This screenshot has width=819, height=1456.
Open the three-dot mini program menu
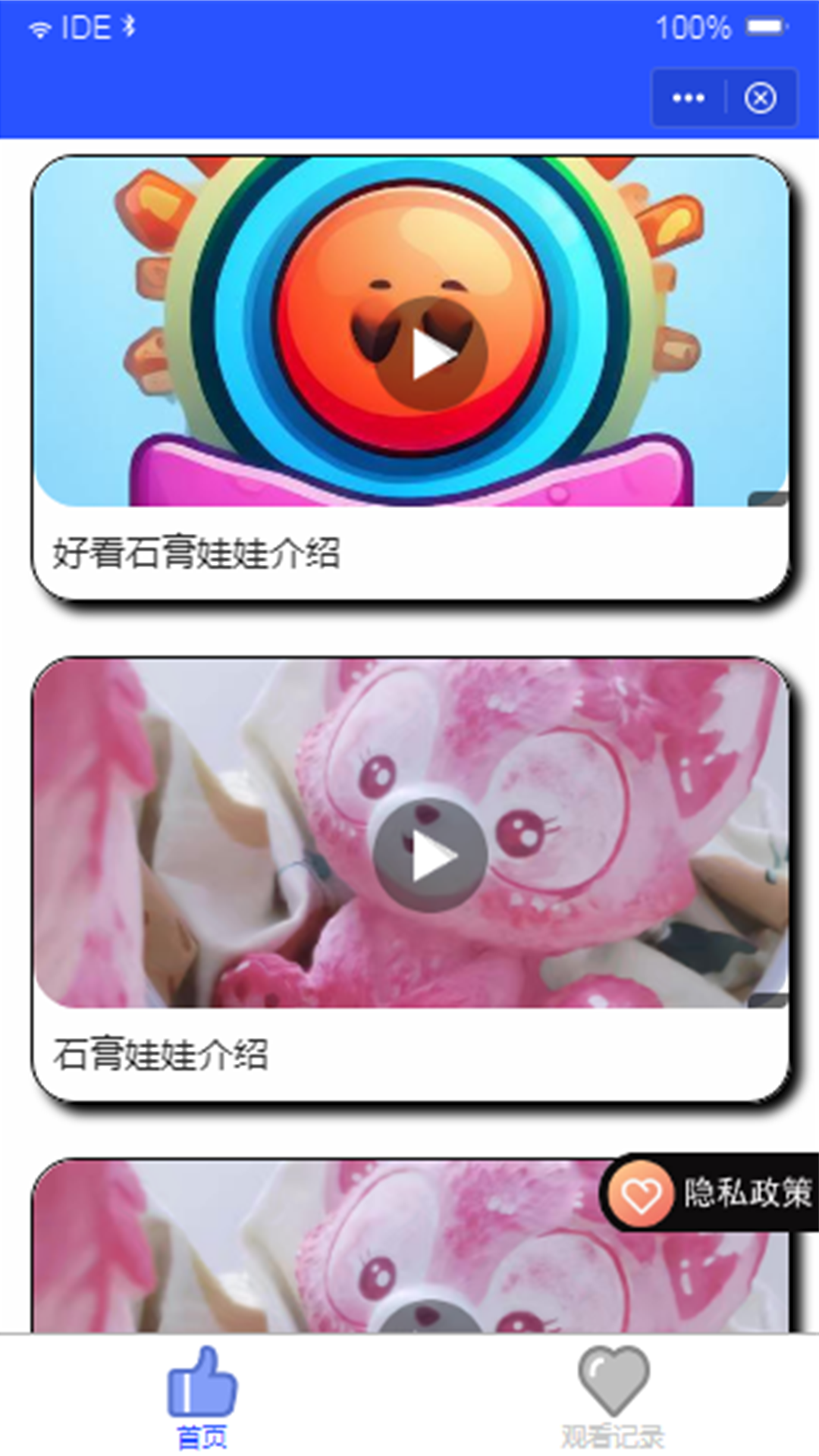[x=688, y=98]
